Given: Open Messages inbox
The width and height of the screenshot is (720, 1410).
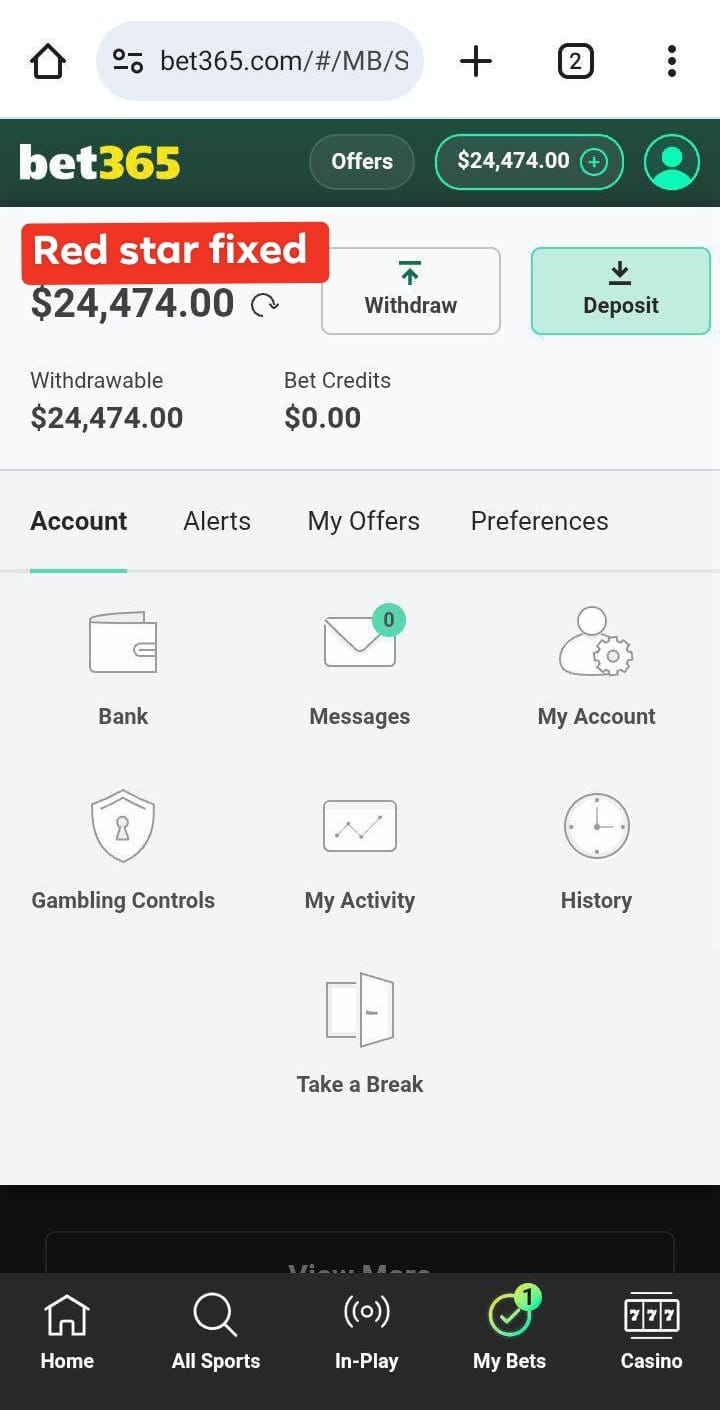Looking at the screenshot, I should [x=360, y=667].
